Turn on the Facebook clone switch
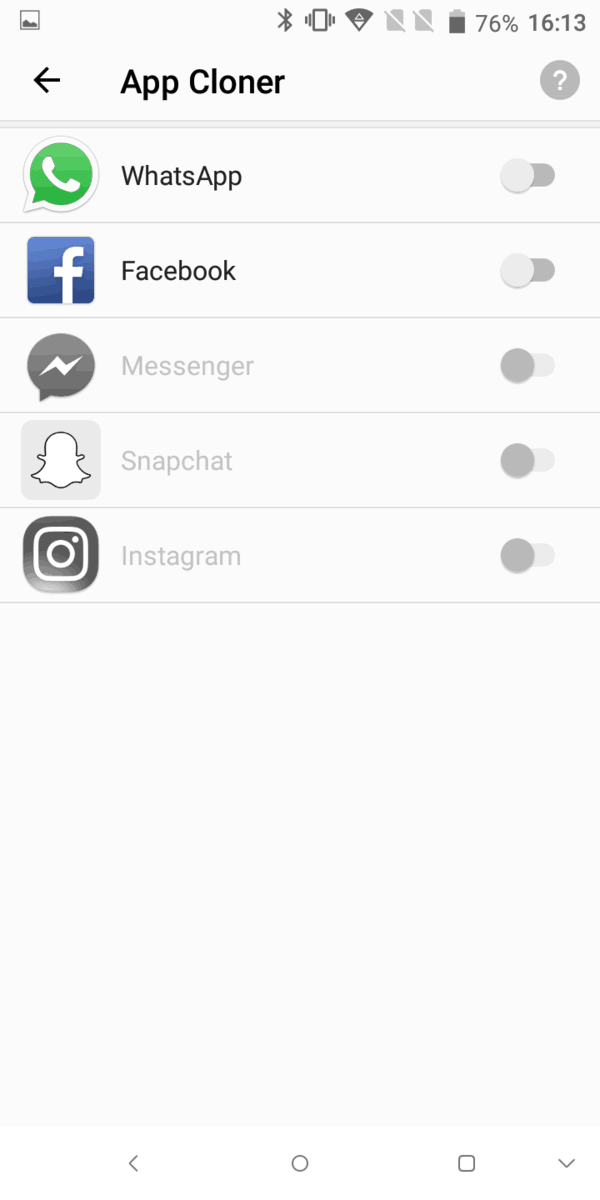 click(527, 271)
